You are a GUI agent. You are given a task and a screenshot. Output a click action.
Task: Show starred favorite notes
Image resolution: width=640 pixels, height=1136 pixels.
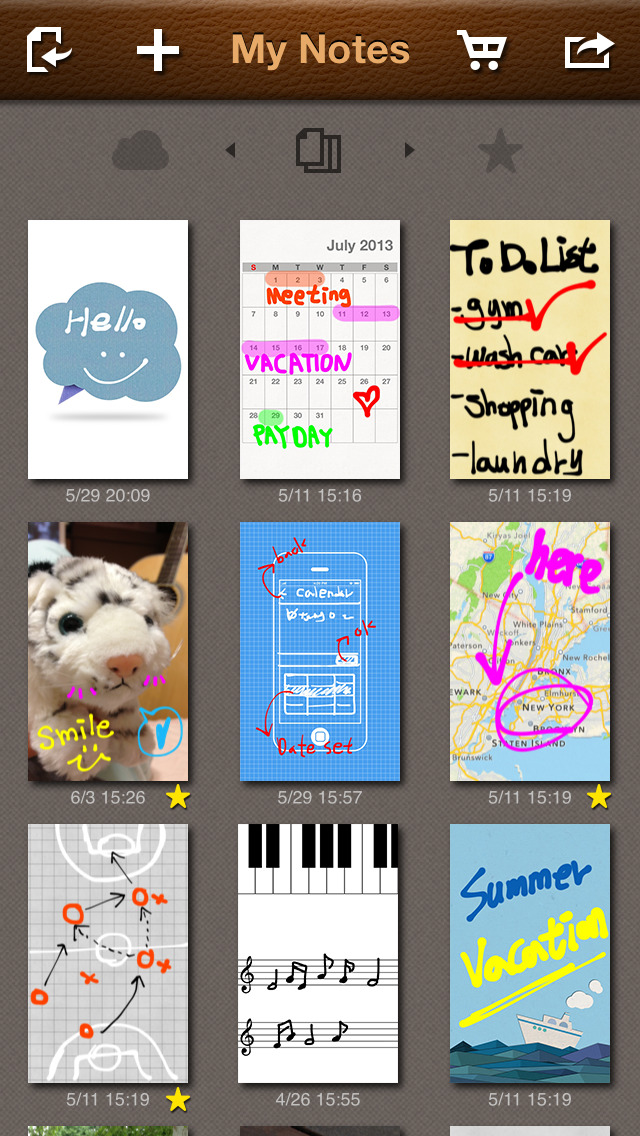pyautogui.click(x=500, y=151)
